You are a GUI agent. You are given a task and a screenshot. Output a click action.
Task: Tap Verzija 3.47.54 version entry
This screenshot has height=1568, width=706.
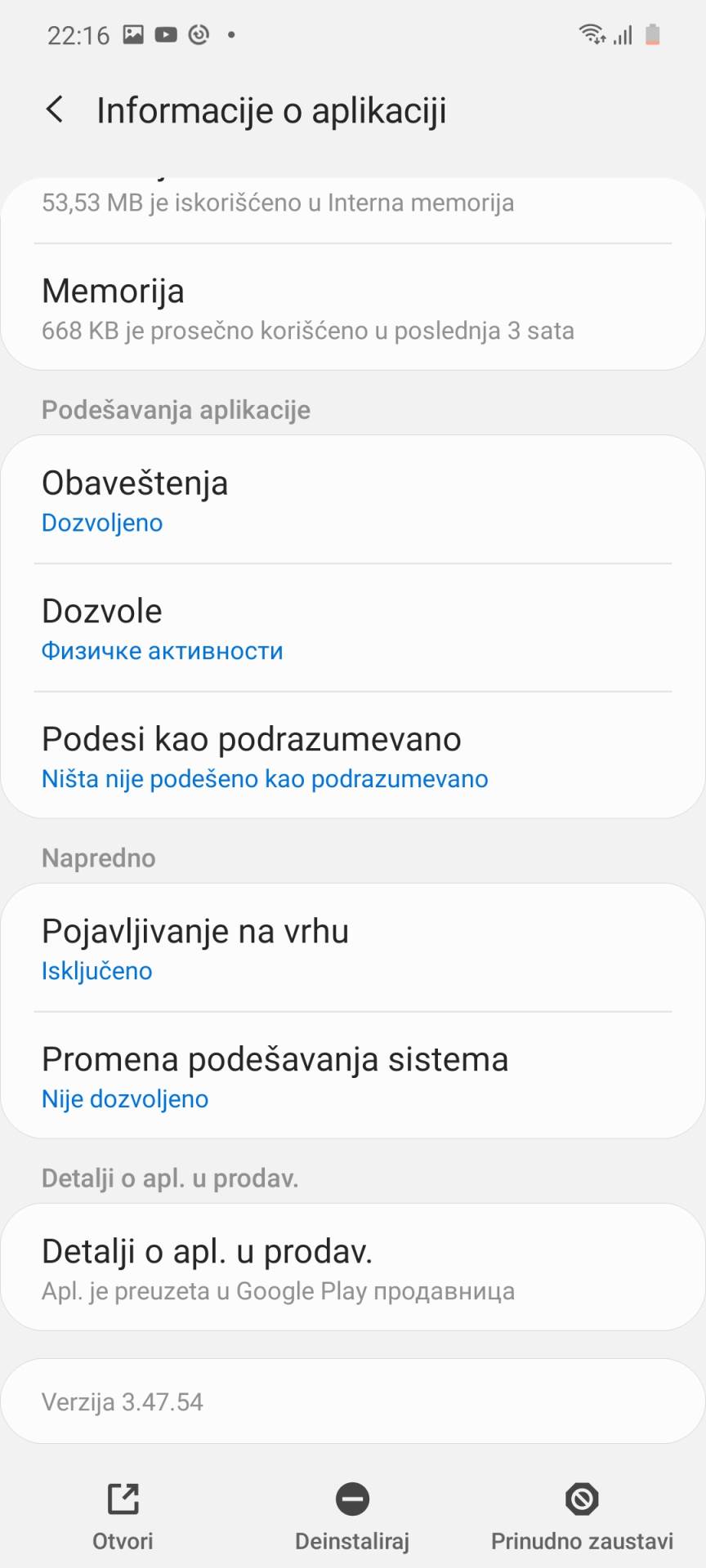click(353, 1401)
